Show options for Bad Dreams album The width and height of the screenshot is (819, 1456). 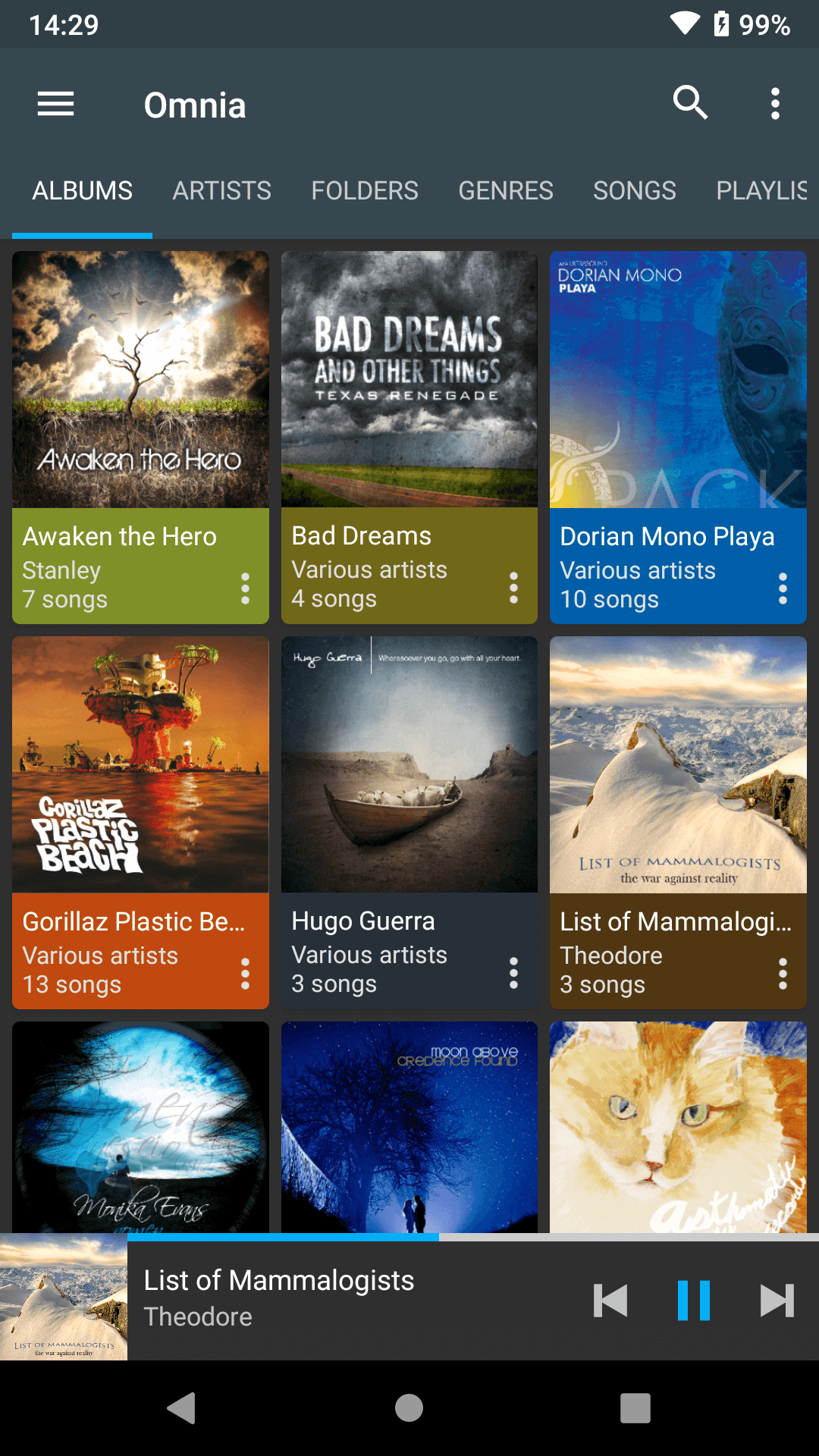click(513, 588)
